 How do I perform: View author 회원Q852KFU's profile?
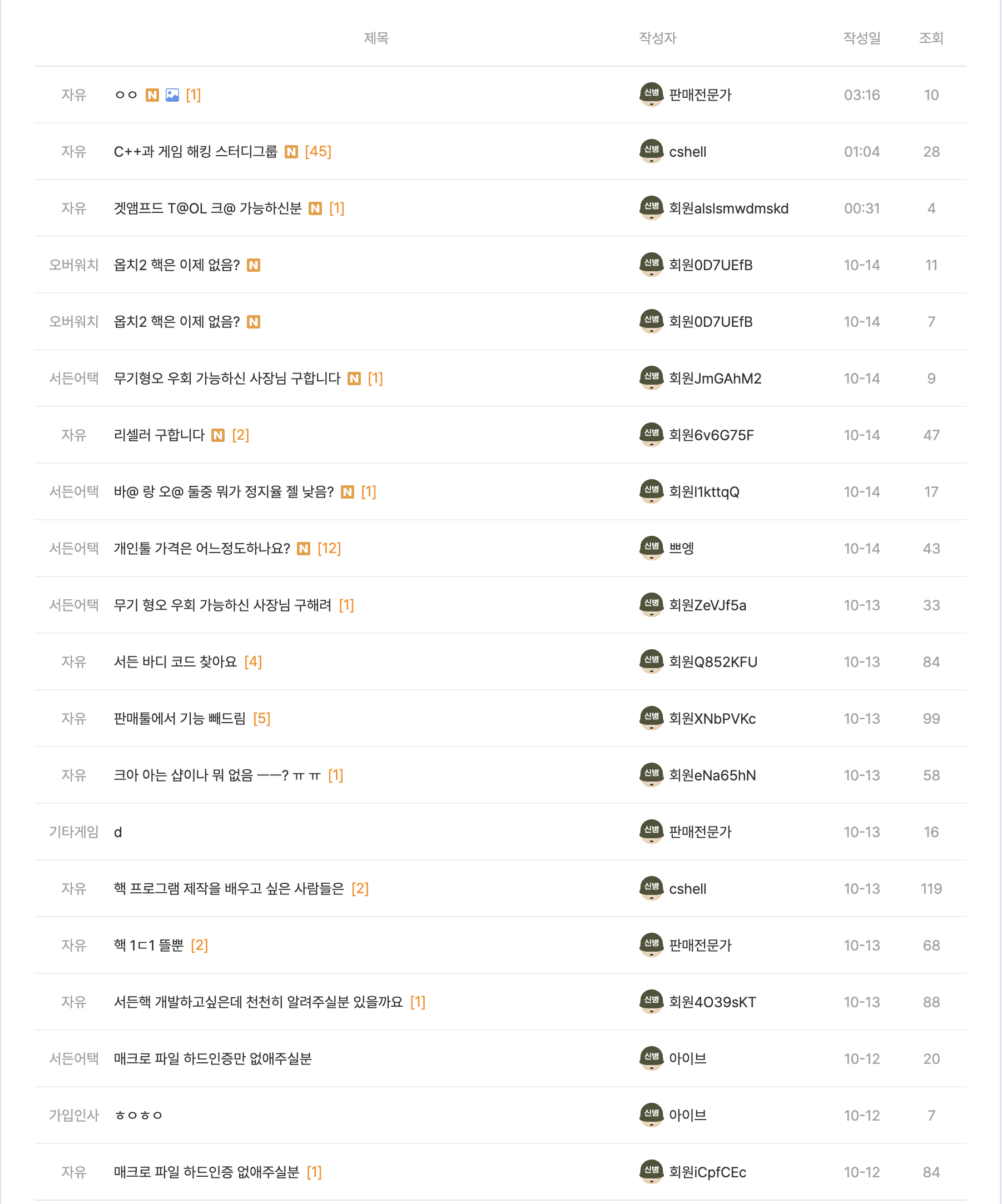tap(712, 662)
